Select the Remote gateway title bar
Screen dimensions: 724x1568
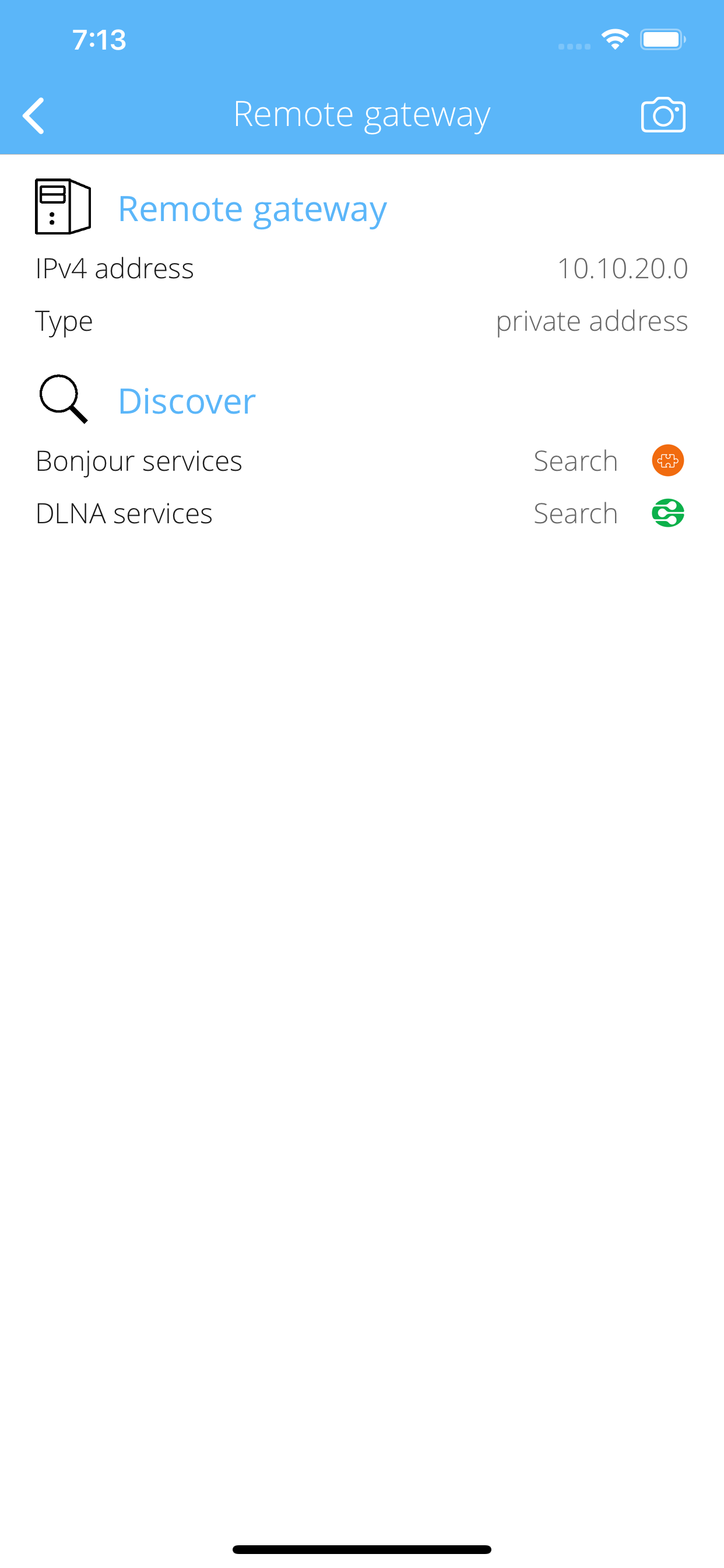[x=361, y=114]
